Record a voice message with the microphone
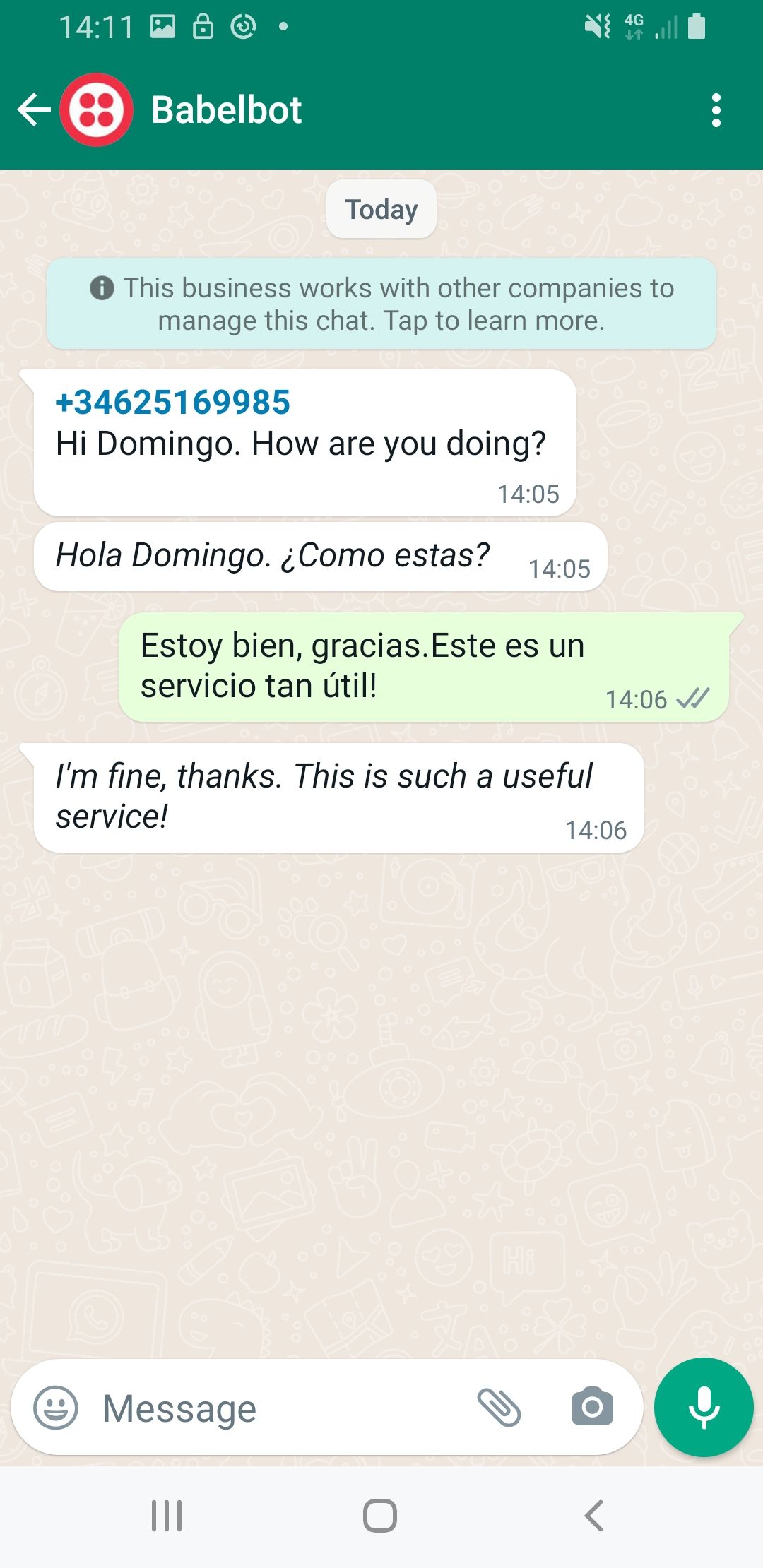The height and width of the screenshot is (1568, 763). (x=704, y=1407)
